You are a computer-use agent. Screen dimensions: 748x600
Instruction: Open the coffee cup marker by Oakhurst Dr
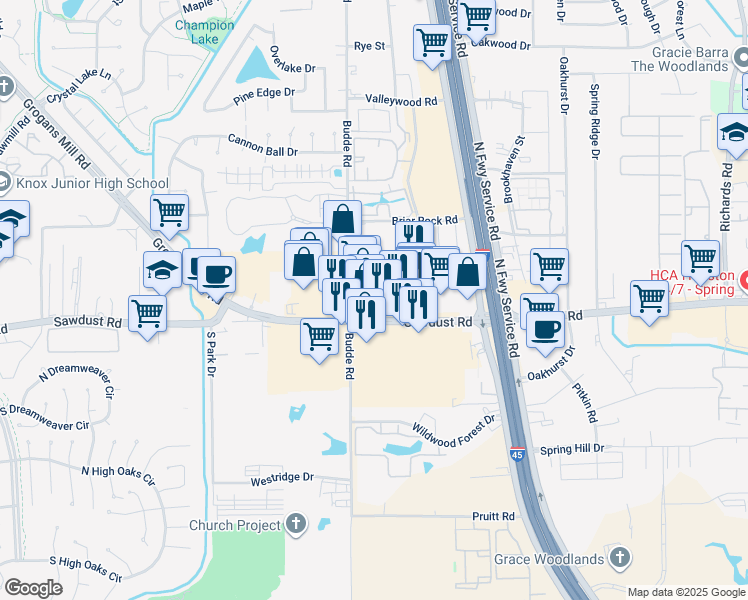pos(544,330)
